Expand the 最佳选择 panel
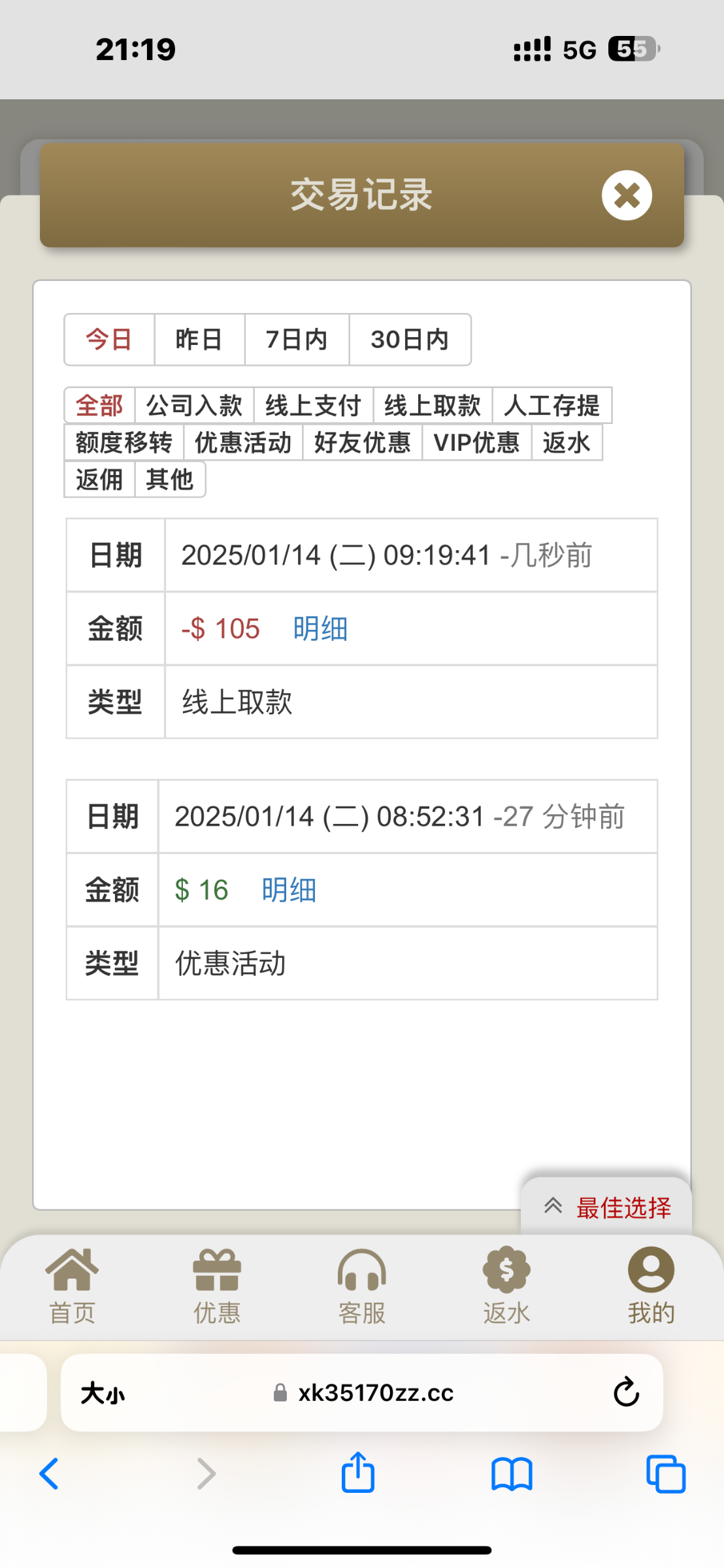 (x=606, y=1207)
